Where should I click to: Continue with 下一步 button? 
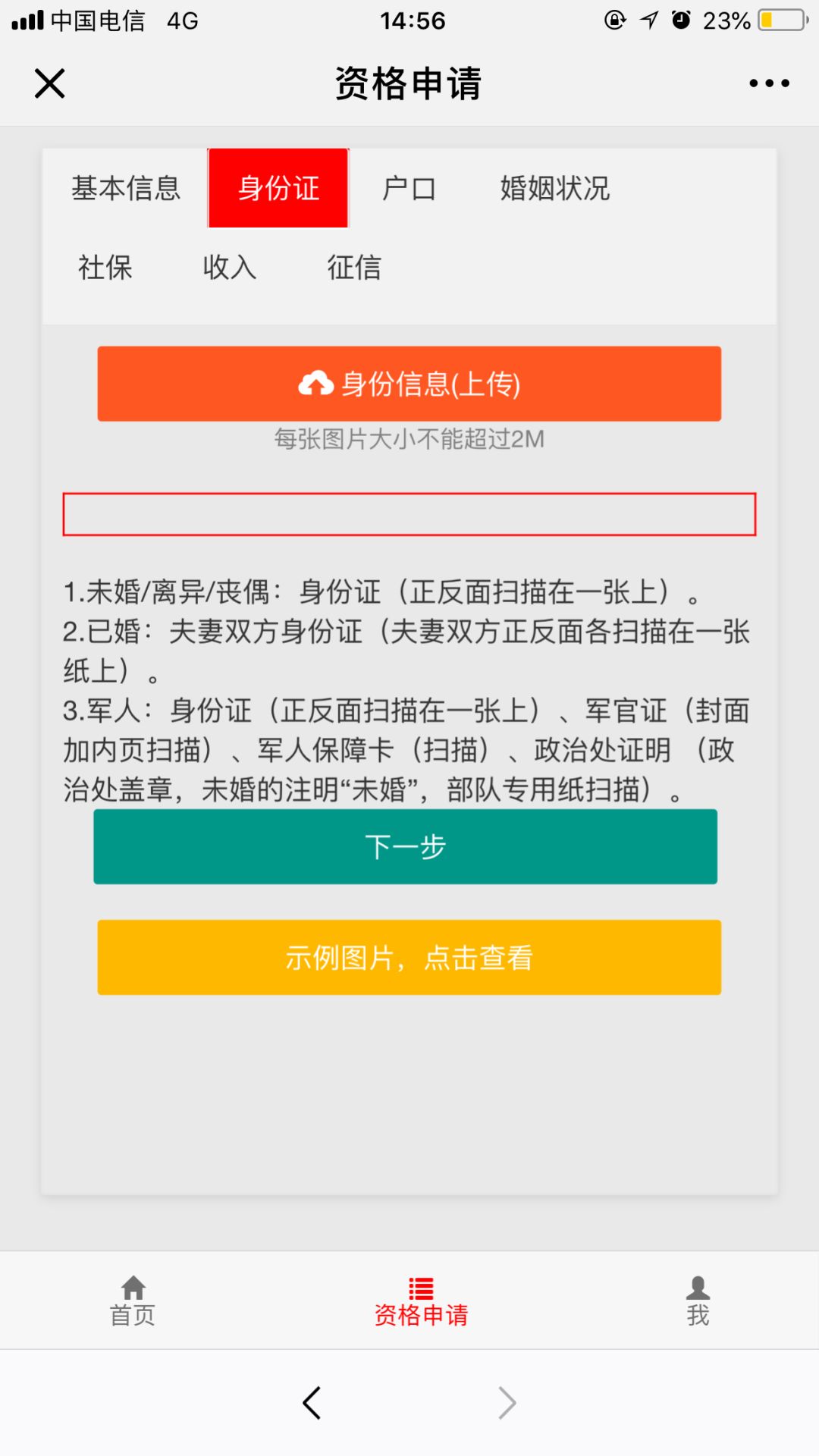(405, 846)
